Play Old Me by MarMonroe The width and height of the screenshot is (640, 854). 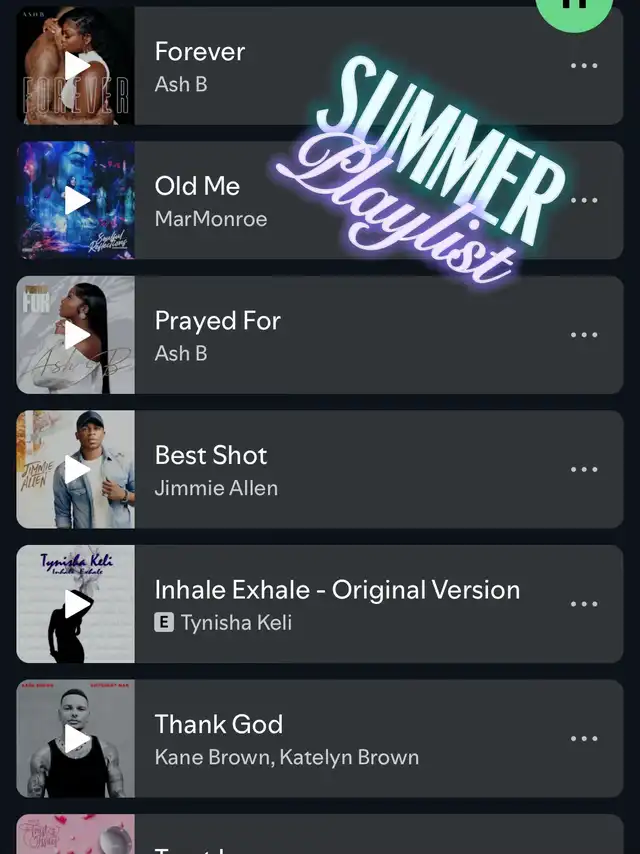pos(77,200)
